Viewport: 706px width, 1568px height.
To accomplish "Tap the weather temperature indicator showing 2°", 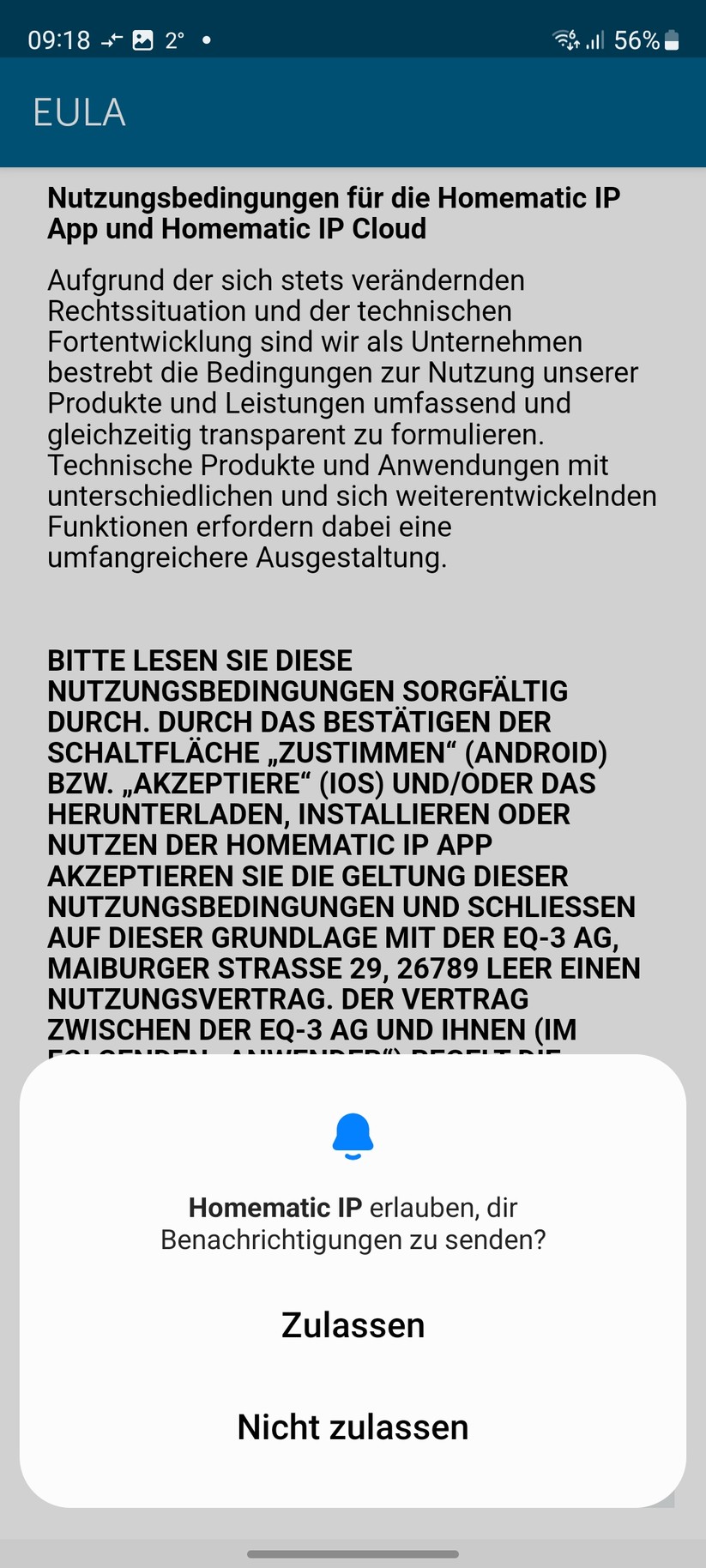I will point(173,39).
